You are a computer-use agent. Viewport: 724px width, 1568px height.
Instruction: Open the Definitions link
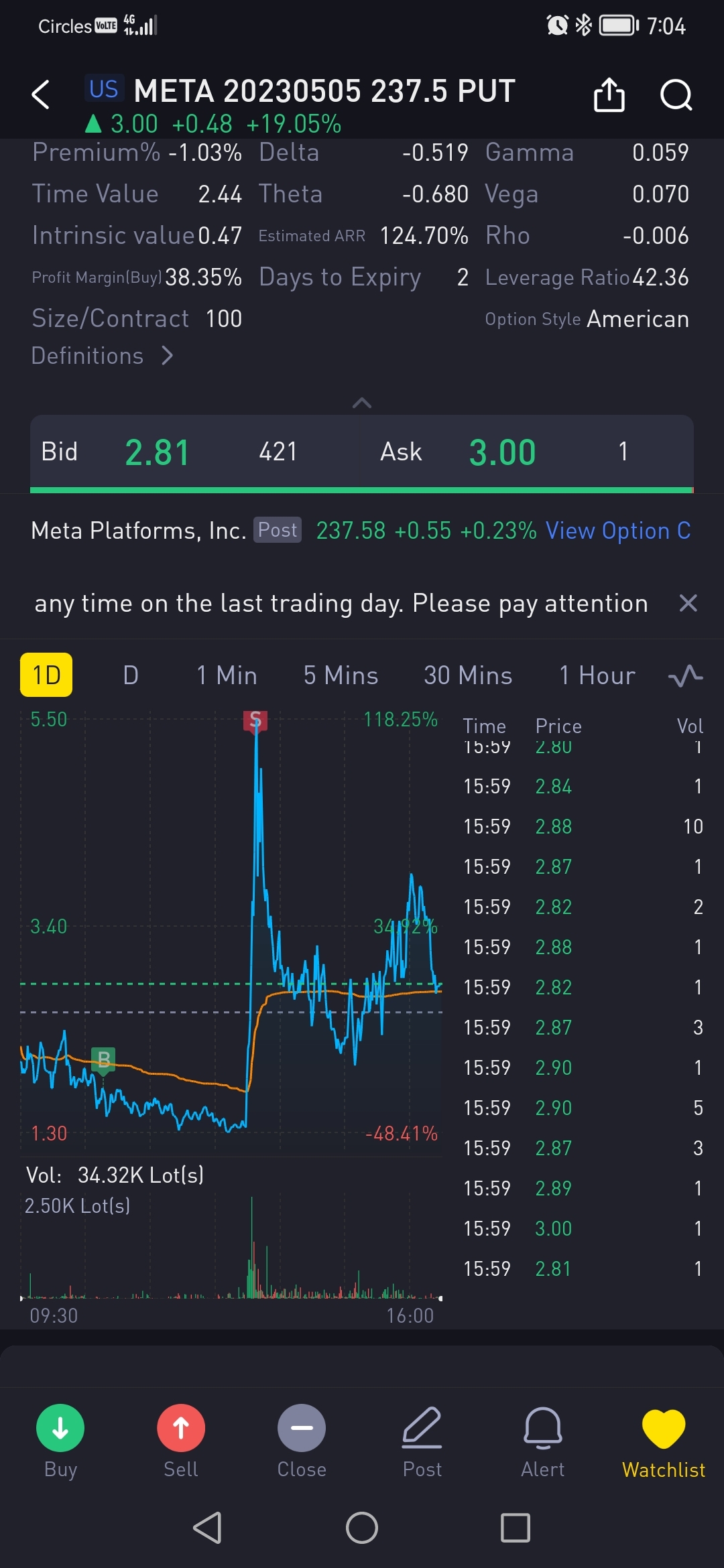(x=102, y=356)
